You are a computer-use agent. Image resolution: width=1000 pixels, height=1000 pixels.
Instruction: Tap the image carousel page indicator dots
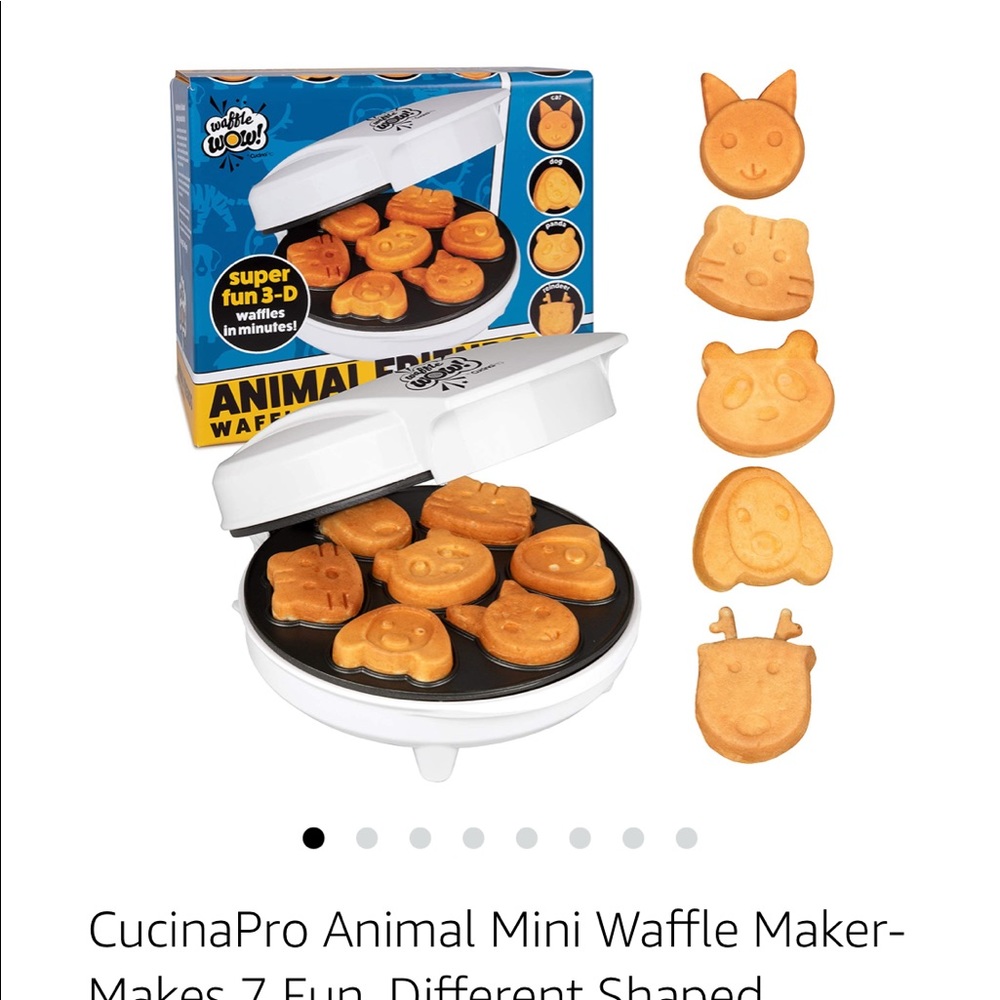coord(500,838)
